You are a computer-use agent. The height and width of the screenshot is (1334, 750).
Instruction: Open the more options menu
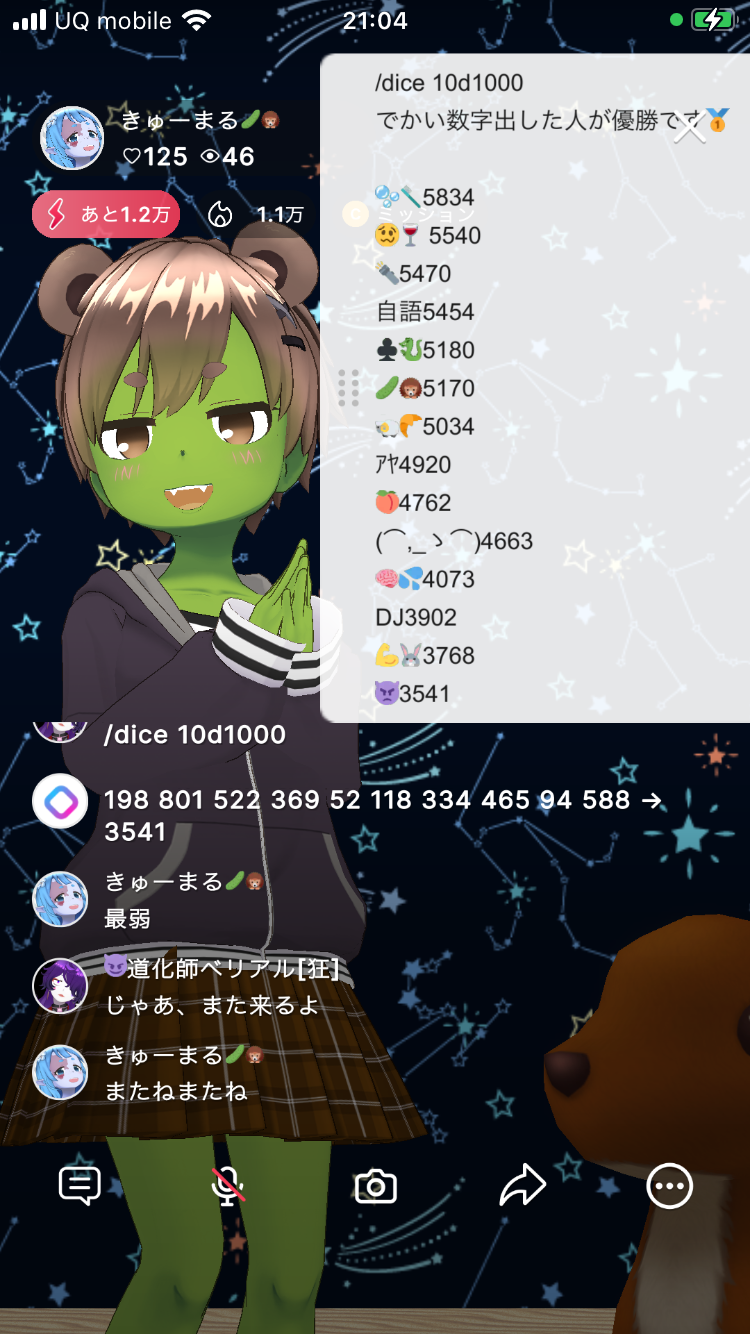tap(669, 1186)
